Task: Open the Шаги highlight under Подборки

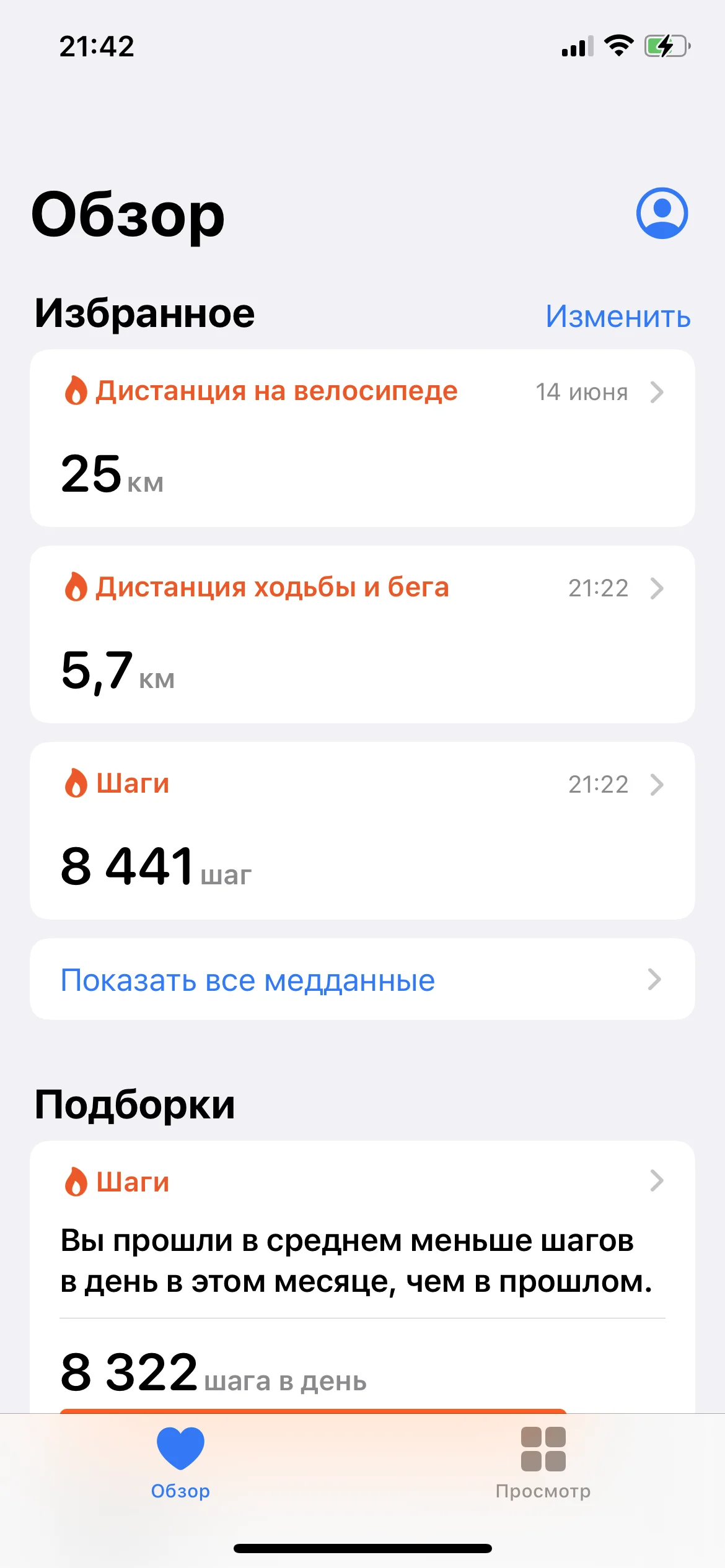Action: click(362, 1232)
